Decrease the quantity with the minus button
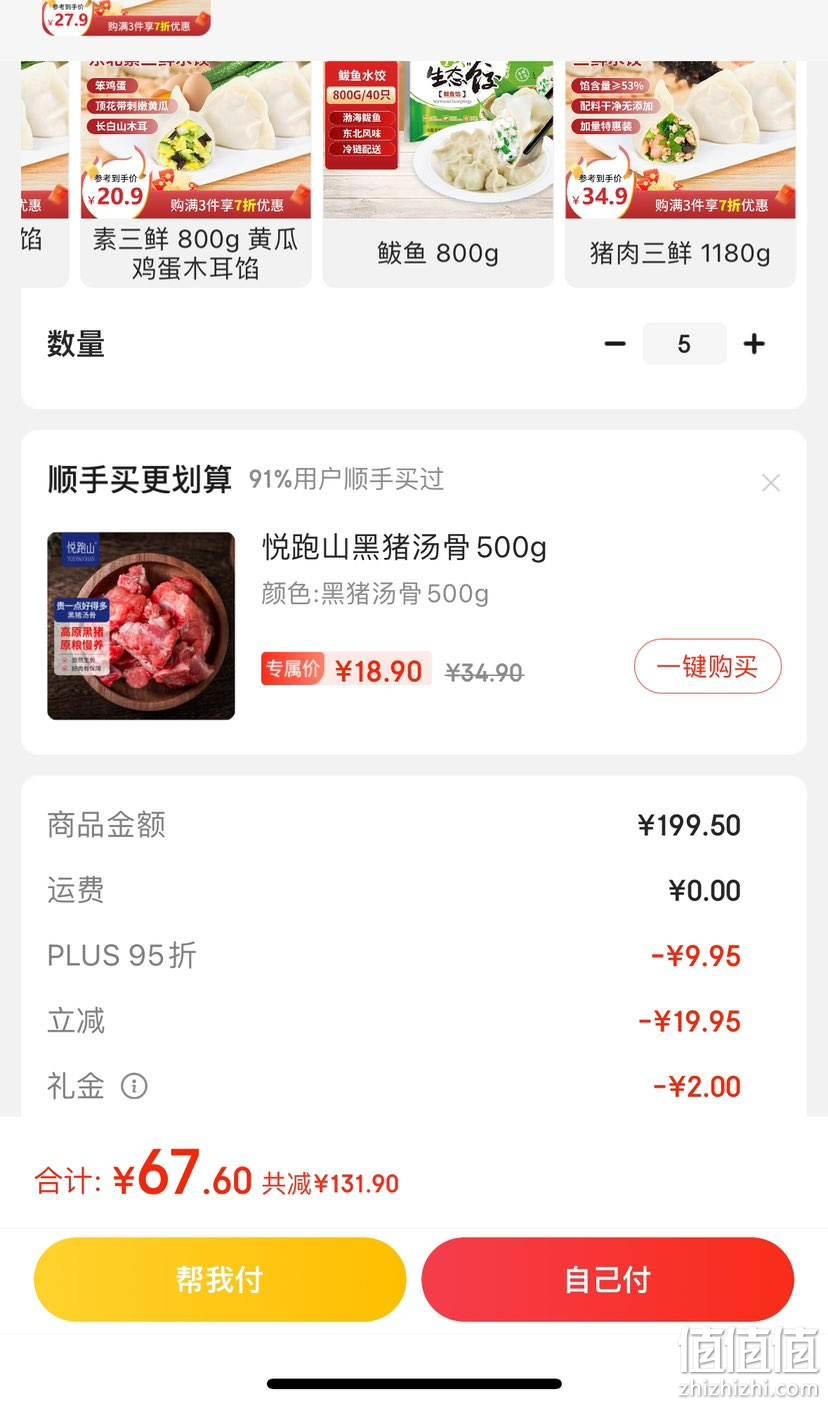The height and width of the screenshot is (1406, 828). click(x=615, y=344)
